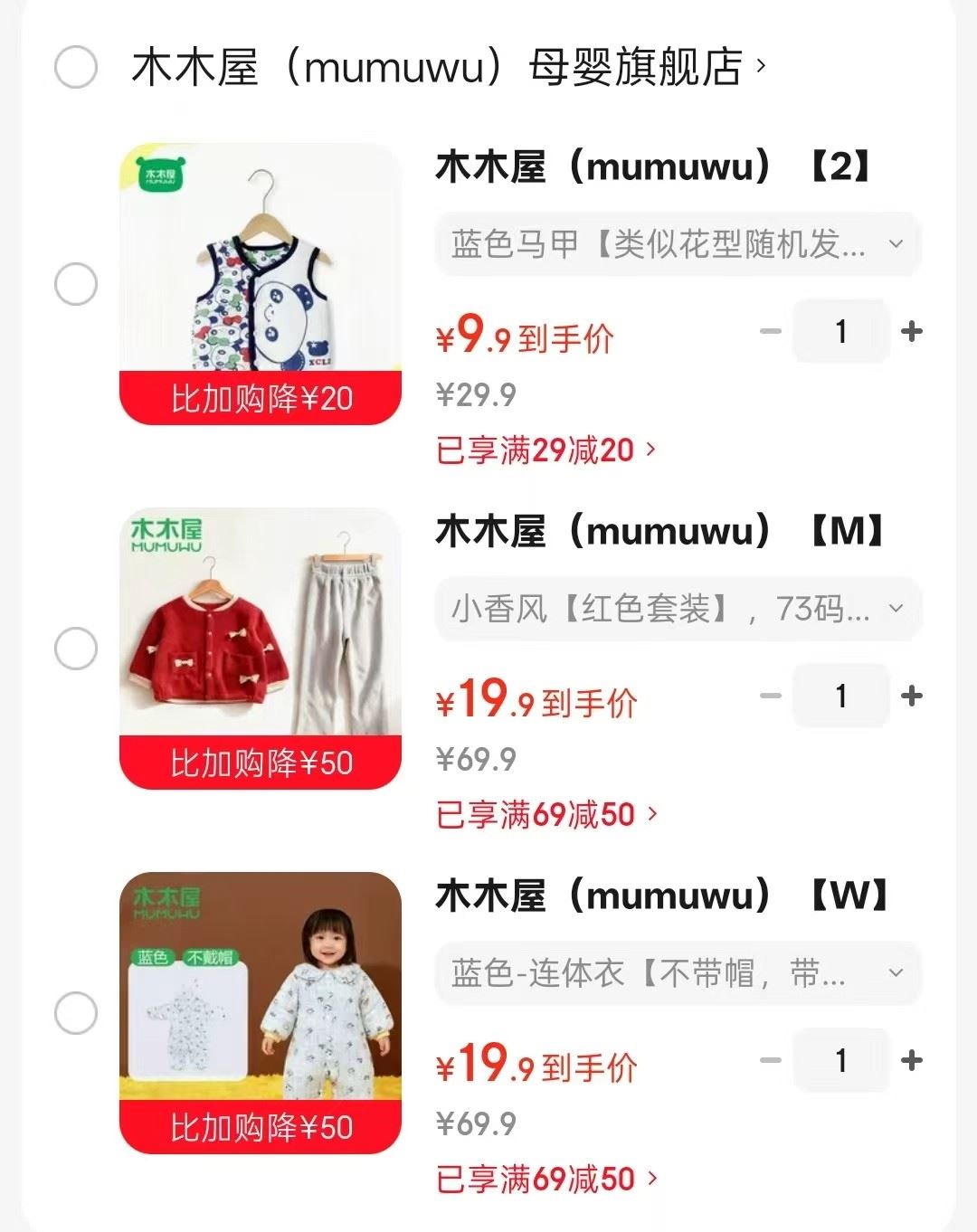Image resolution: width=977 pixels, height=1232 pixels.
Task: Increase quantity of the 小香风 red set
Action: (912, 697)
